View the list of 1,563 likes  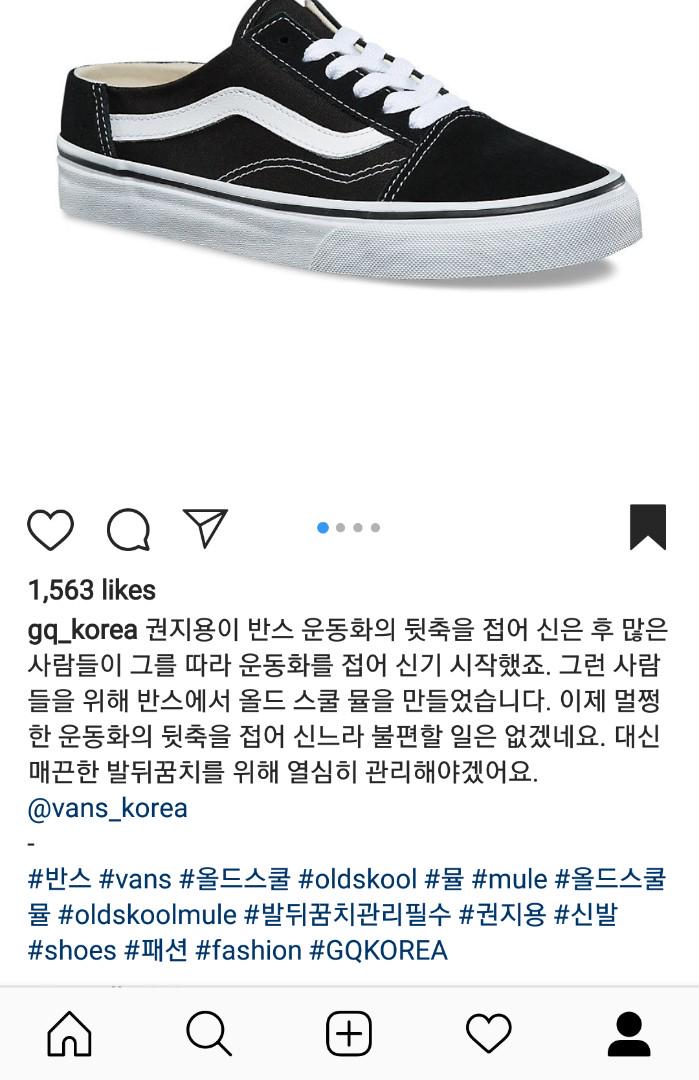click(92, 590)
